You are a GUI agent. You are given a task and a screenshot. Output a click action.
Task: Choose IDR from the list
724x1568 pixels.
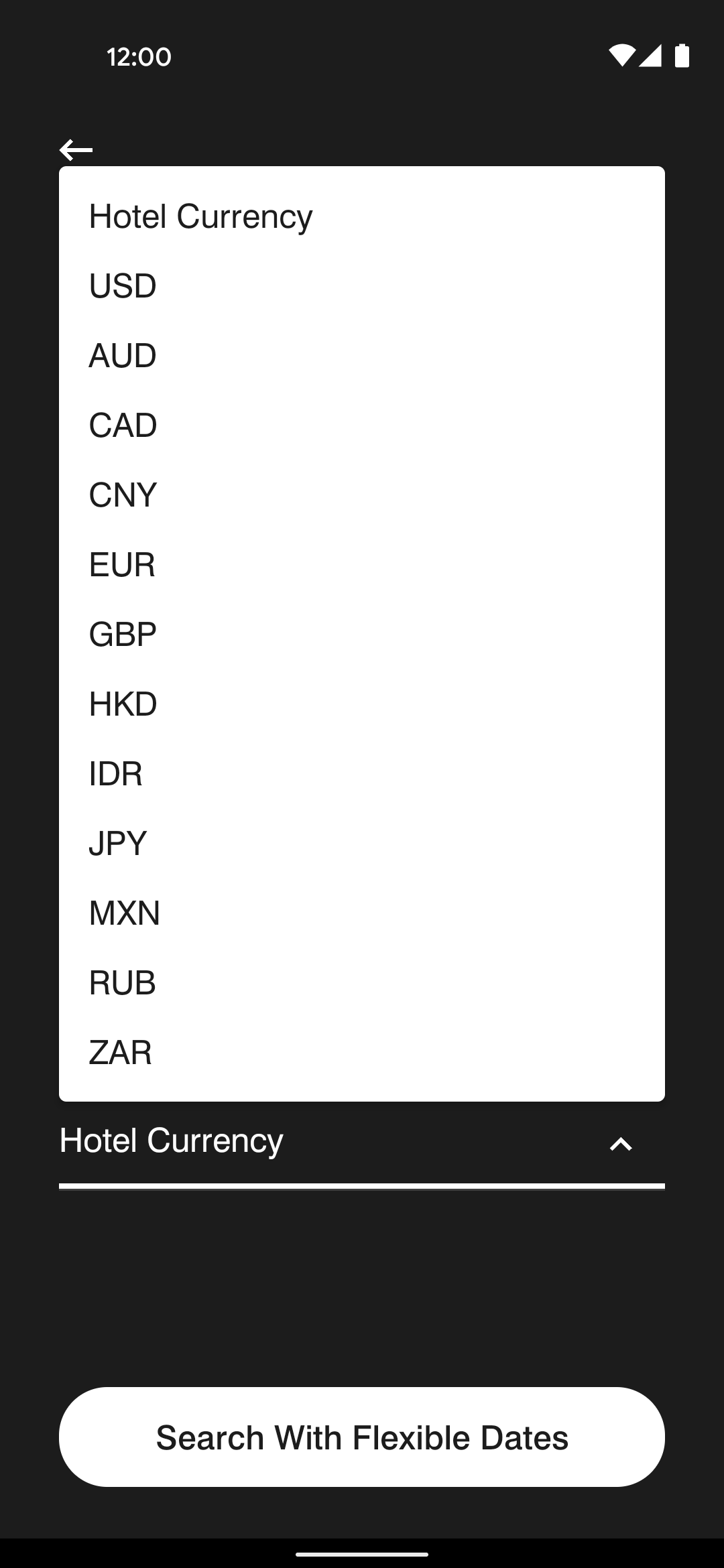pyautogui.click(x=362, y=774)
